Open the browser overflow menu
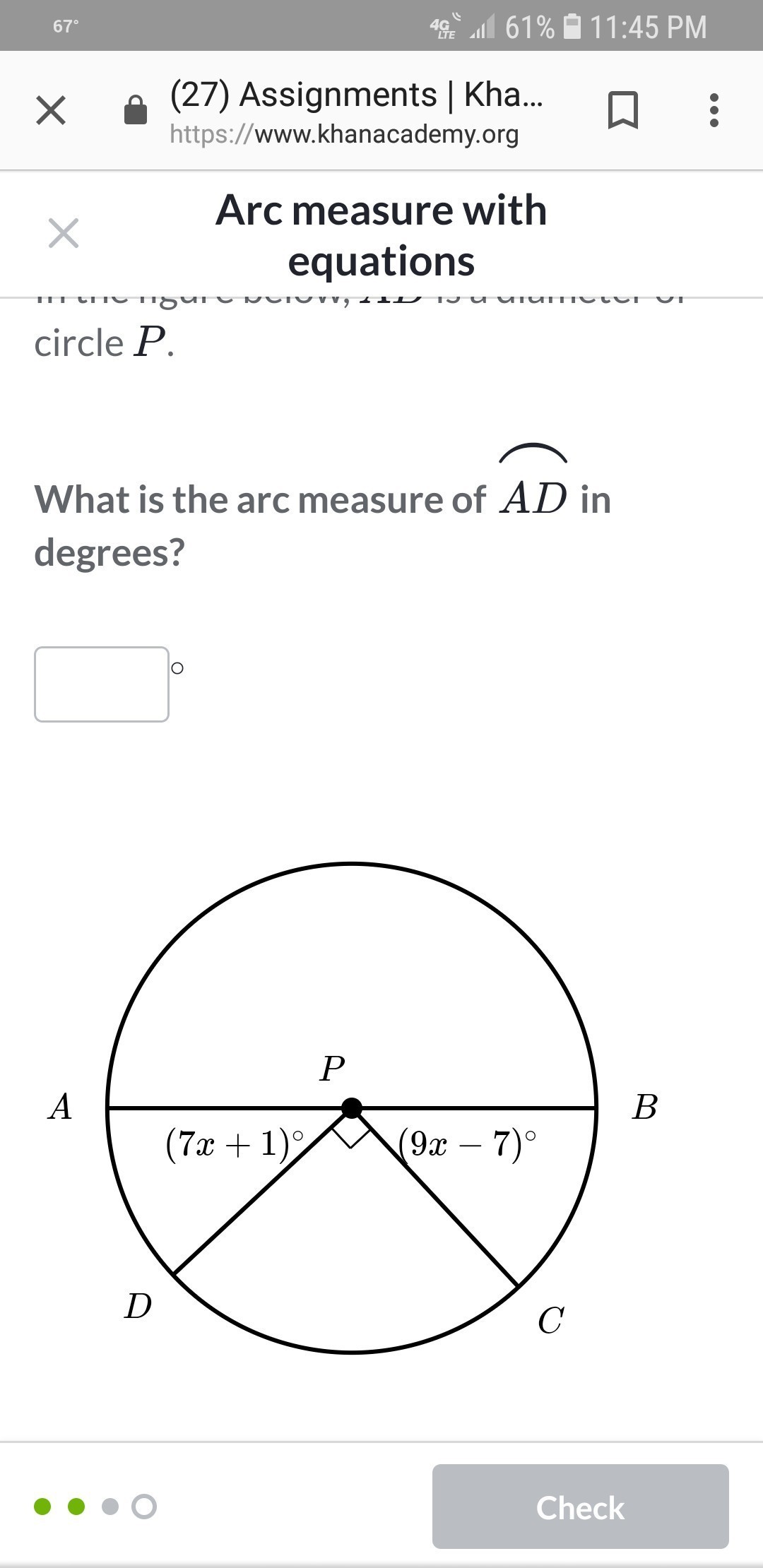 (x=714, y=110)
